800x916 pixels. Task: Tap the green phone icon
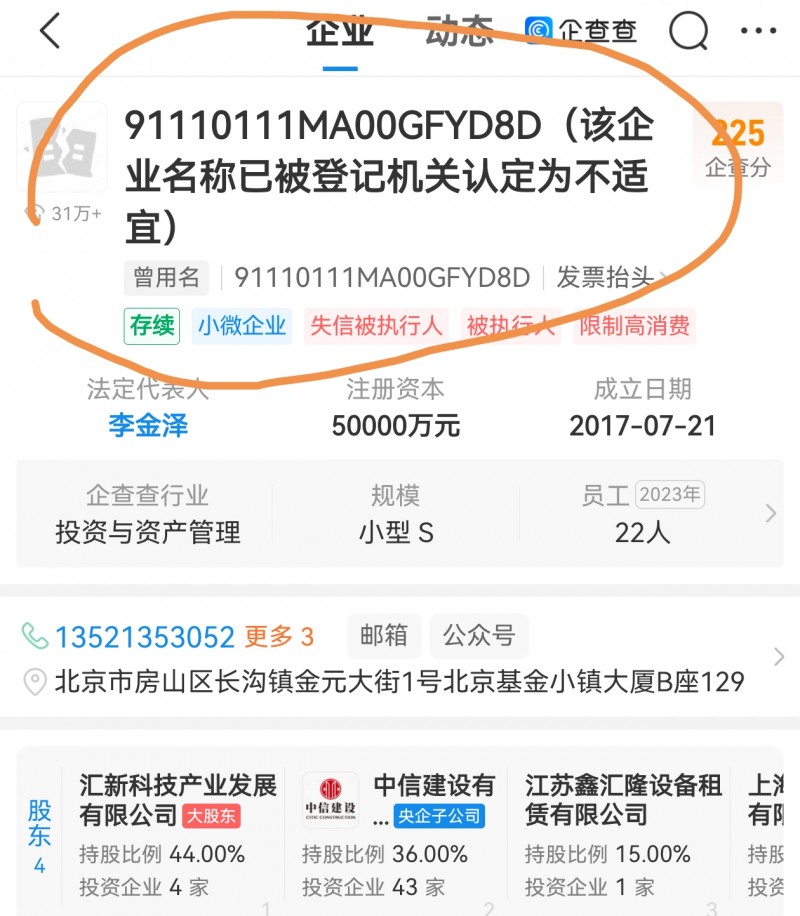(33, 637)
